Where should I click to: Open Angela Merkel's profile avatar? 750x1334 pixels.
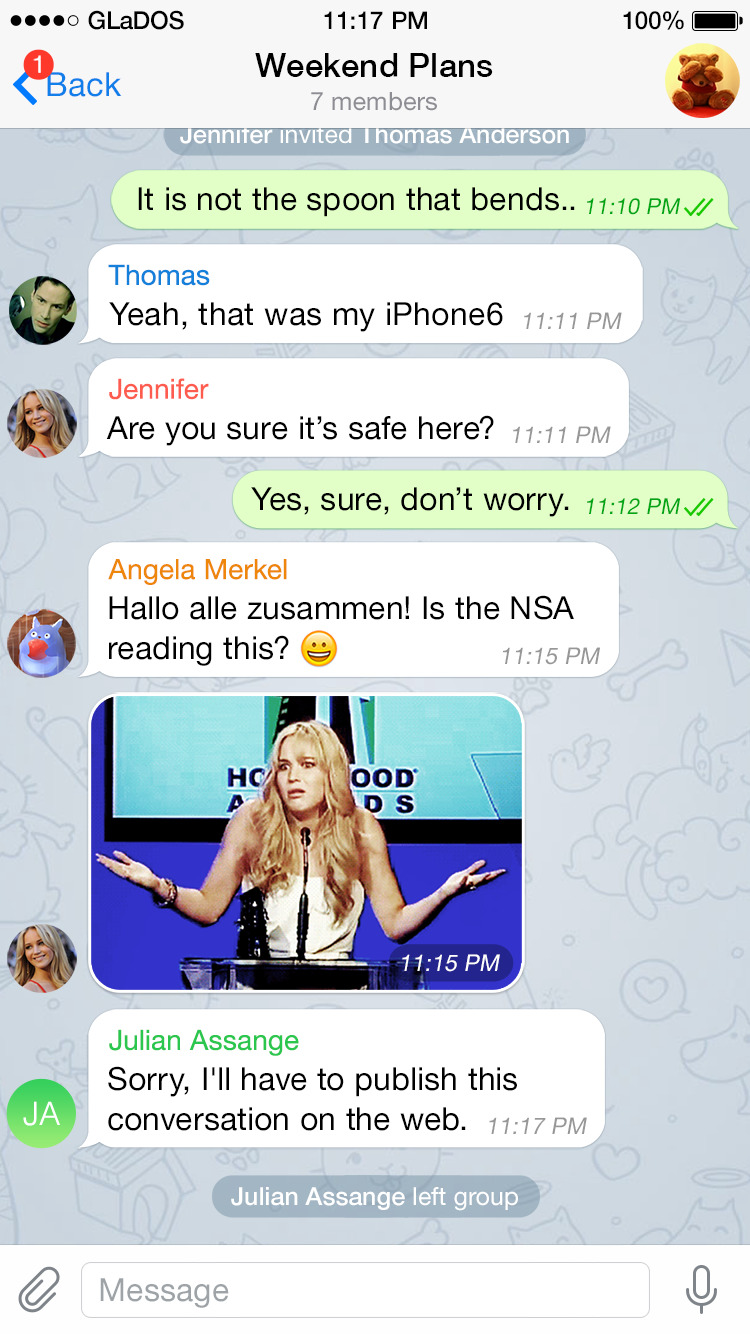click(42, 643)
